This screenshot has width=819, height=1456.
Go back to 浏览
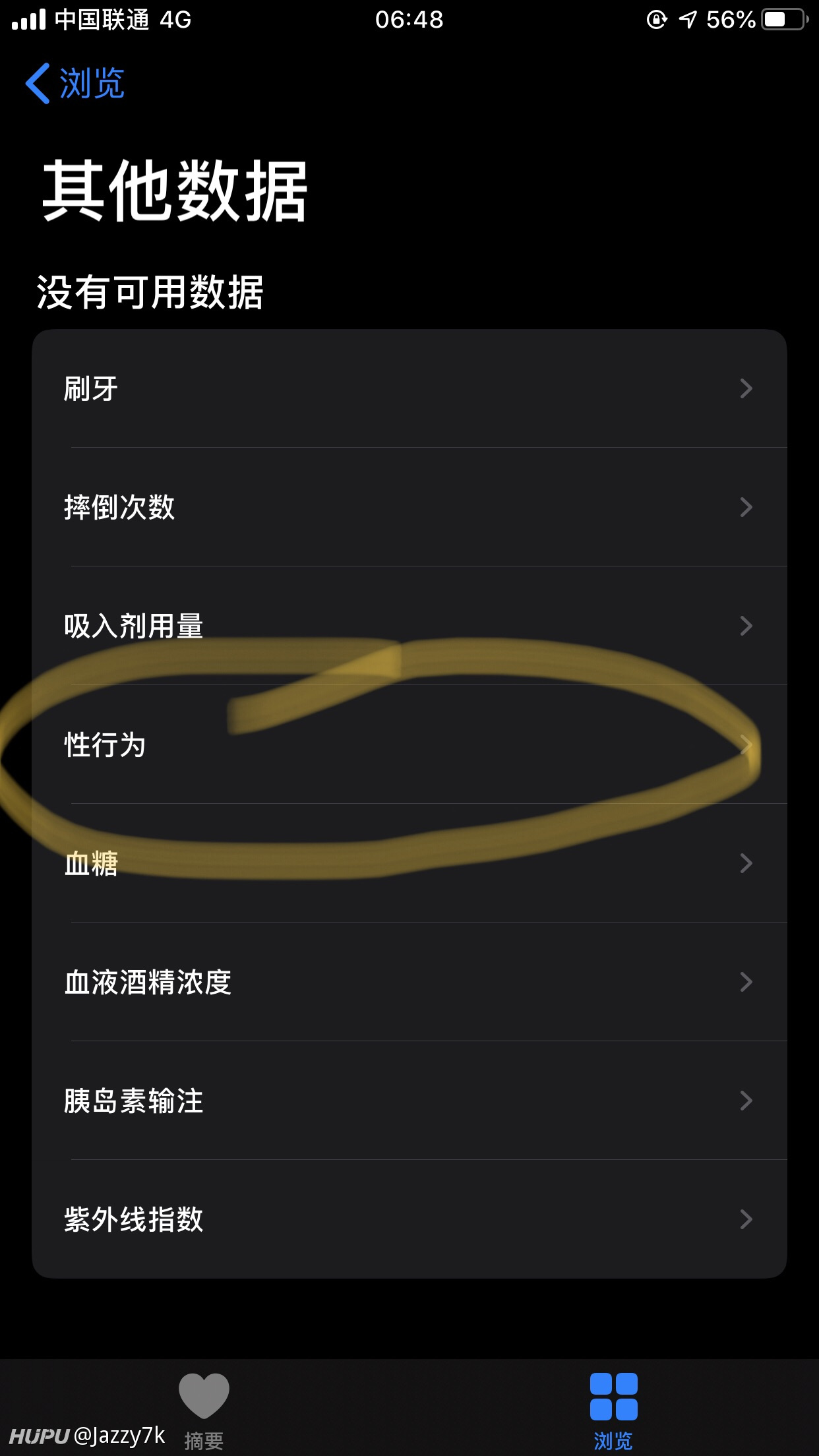pyautogui.click(x=75, y=84)
